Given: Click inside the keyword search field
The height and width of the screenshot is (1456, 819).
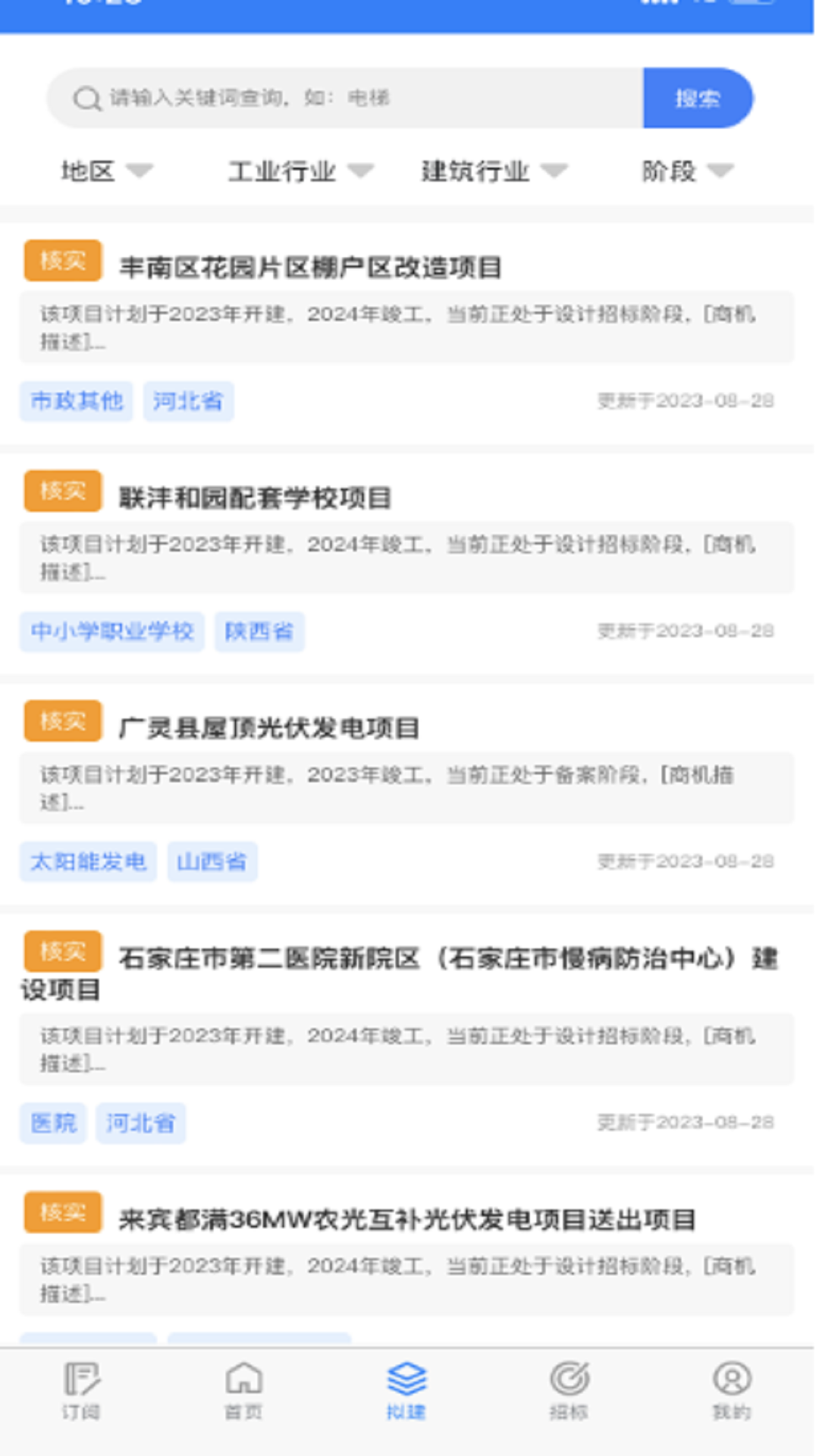Looking at the screenshot, I should [341, 97].
